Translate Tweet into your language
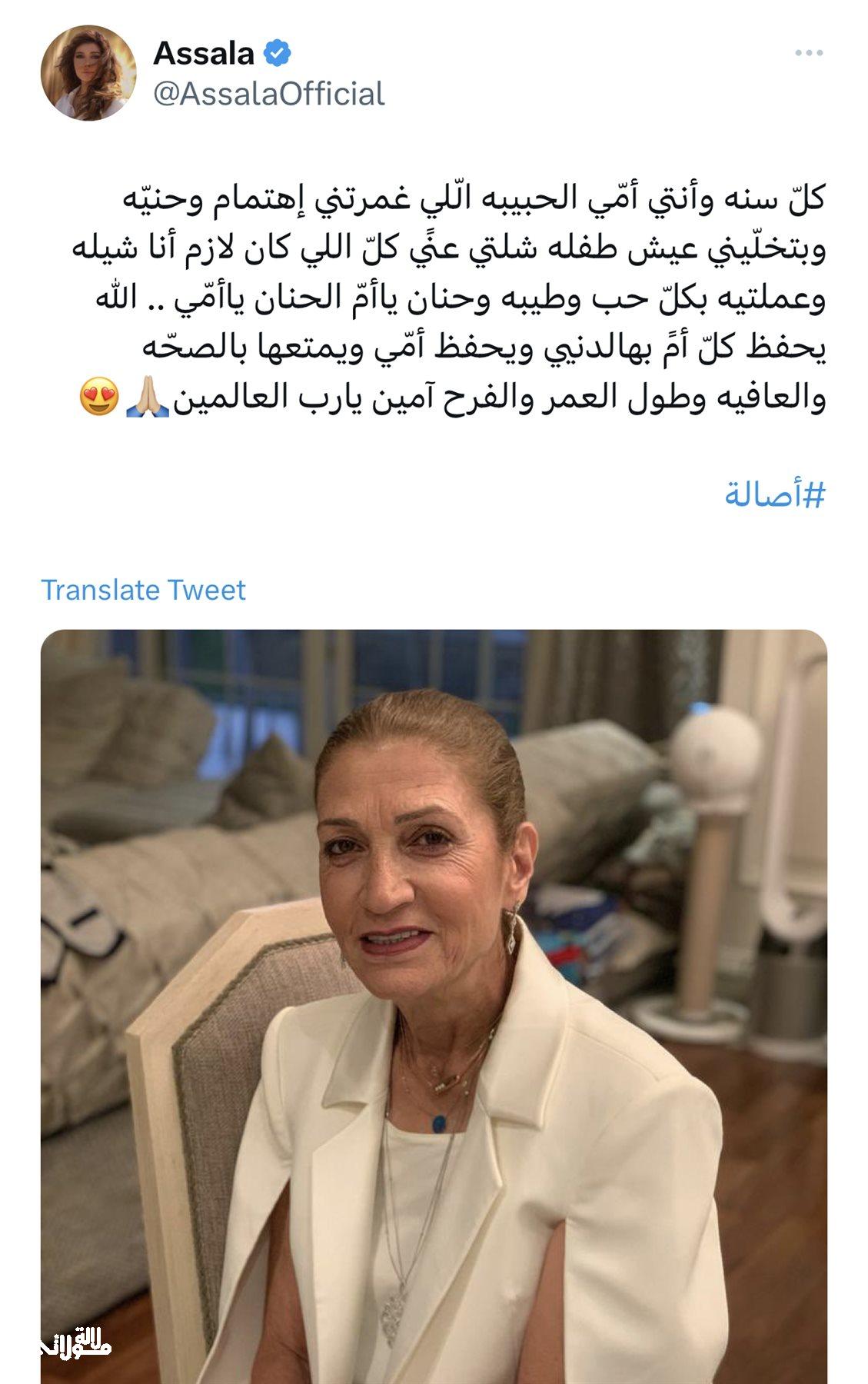 click(x=144, y=590)
